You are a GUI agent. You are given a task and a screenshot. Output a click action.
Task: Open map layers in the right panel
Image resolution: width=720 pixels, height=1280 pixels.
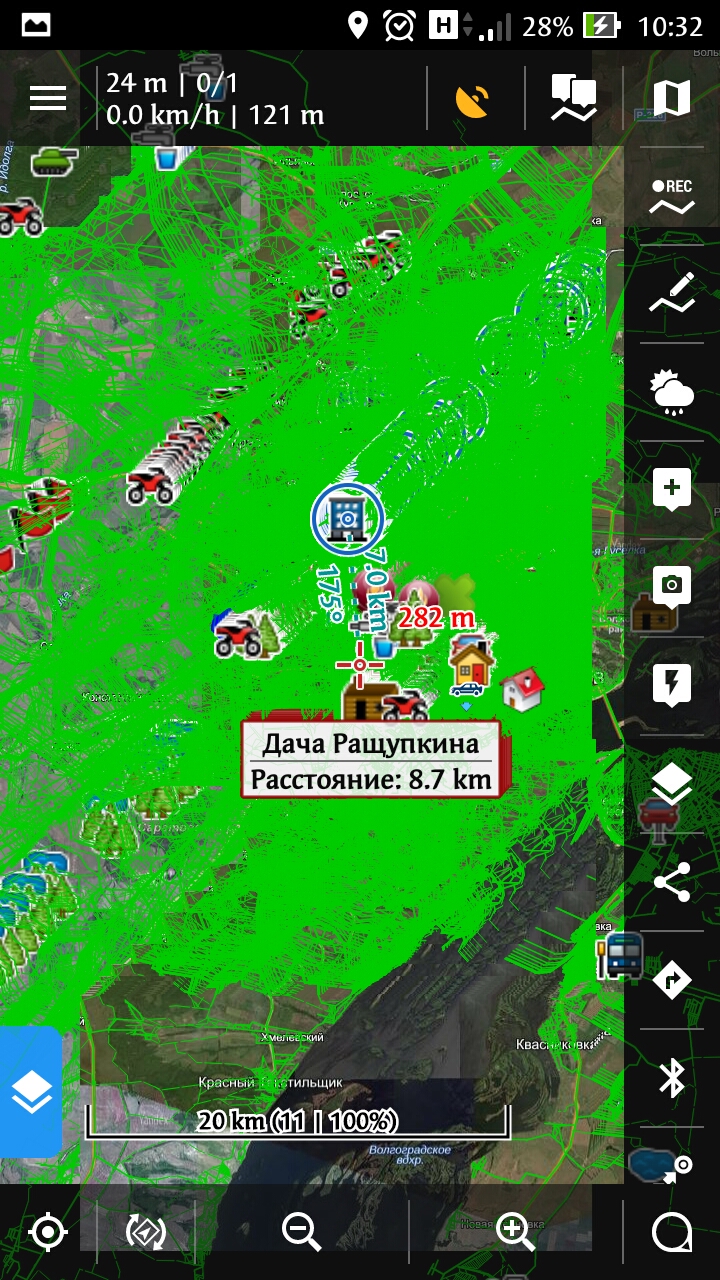672,783
